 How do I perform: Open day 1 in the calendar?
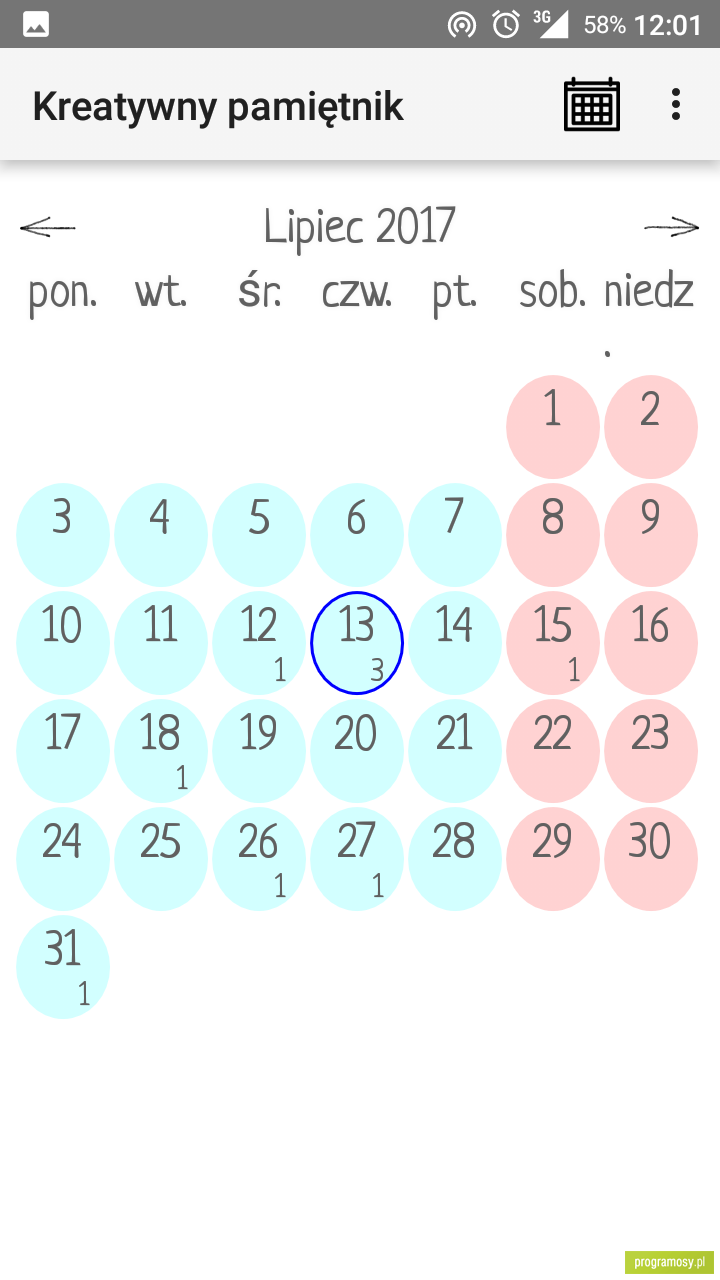pos(553,427)
